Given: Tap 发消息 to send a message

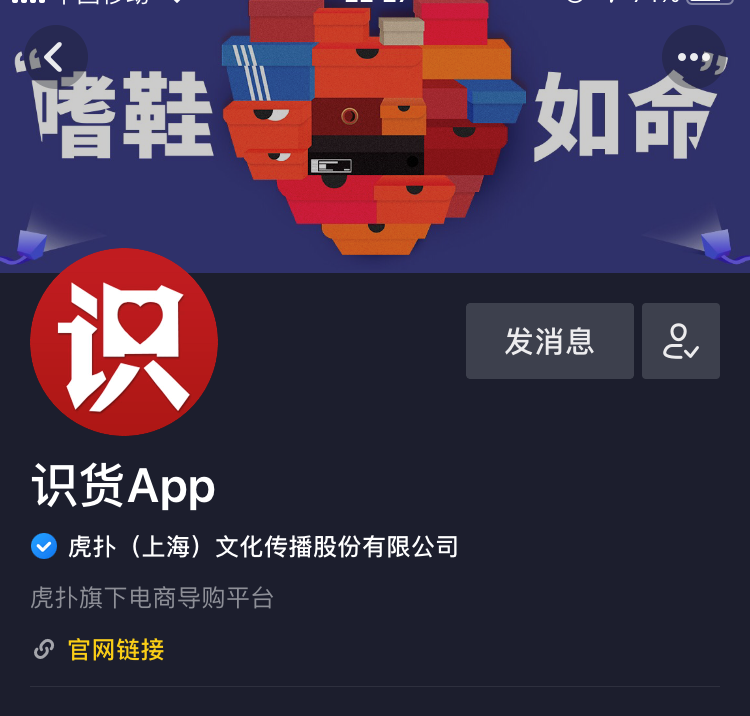Looking at the screenshot, I should (x=549, y=341).
